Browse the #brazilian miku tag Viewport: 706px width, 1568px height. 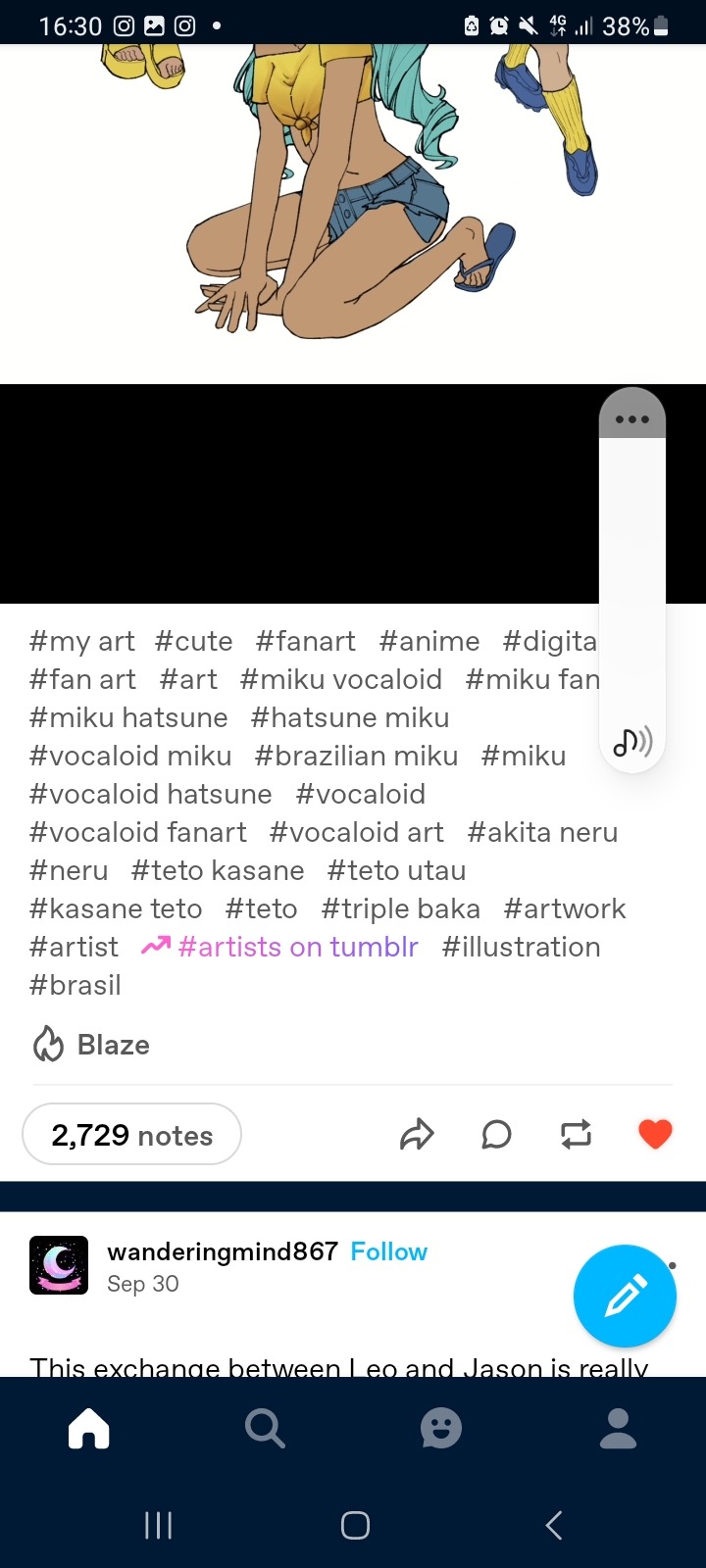tap(356, 756)
